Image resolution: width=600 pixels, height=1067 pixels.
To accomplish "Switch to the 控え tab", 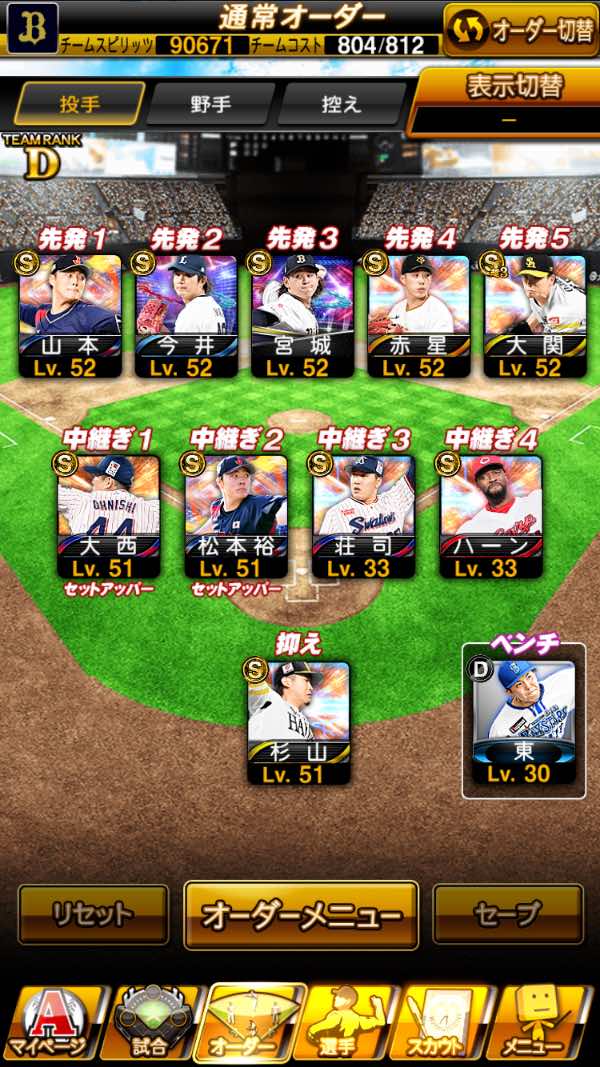I will [x=342, y=103].
